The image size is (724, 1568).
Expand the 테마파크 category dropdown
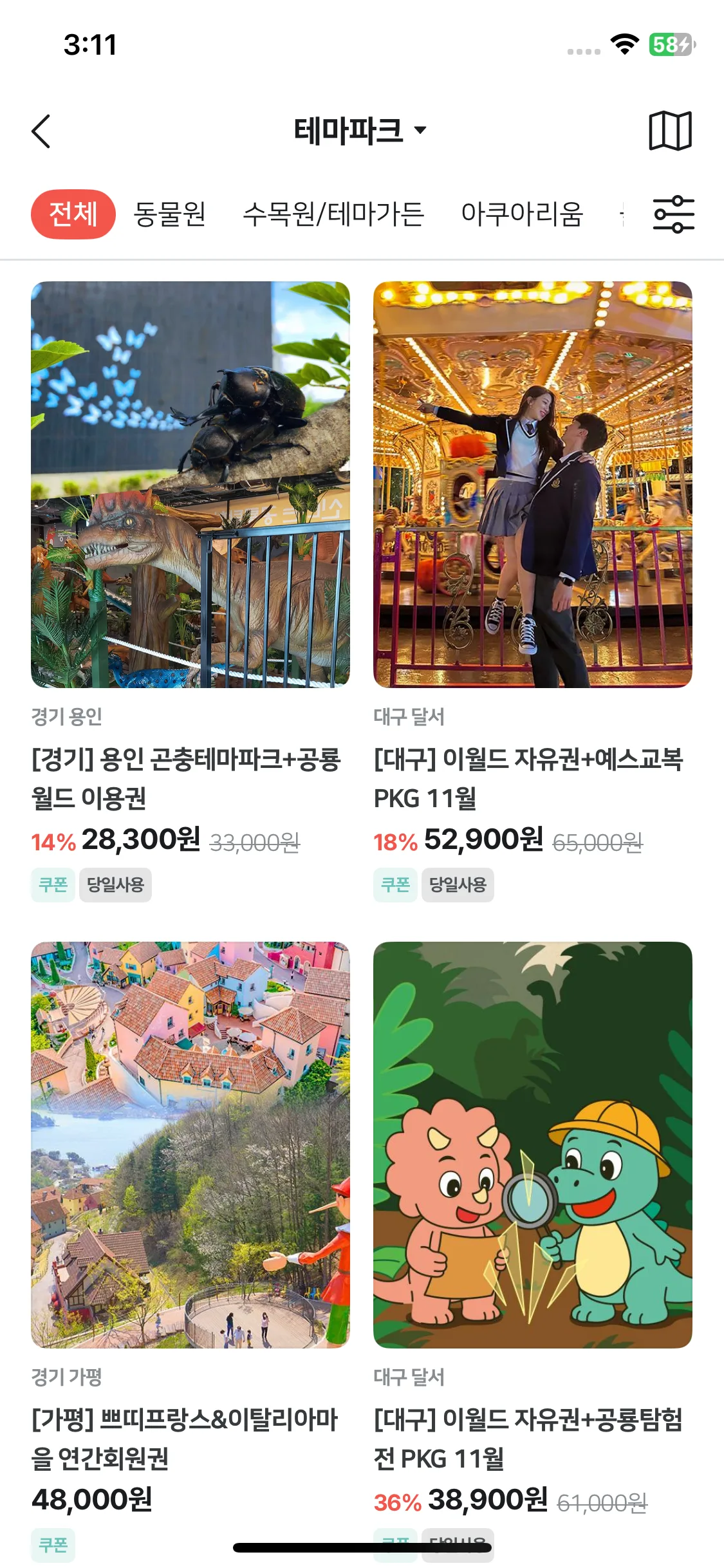[x=359, y=131]
